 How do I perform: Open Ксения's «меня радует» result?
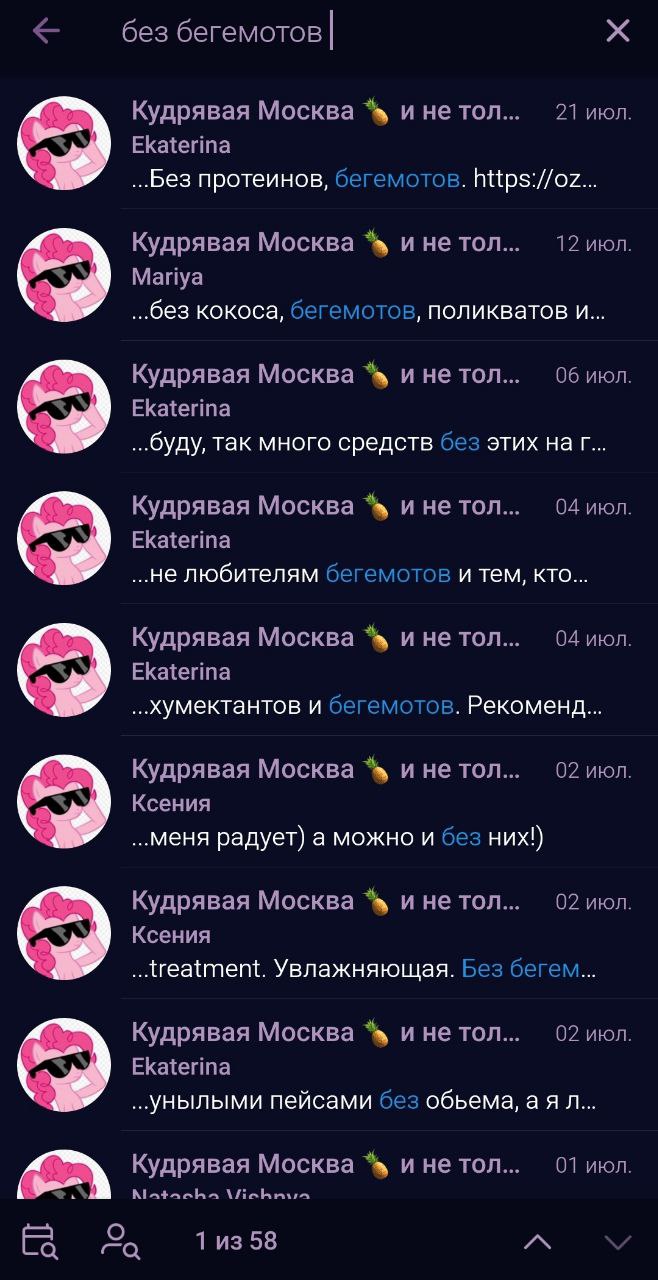(329, 802)
